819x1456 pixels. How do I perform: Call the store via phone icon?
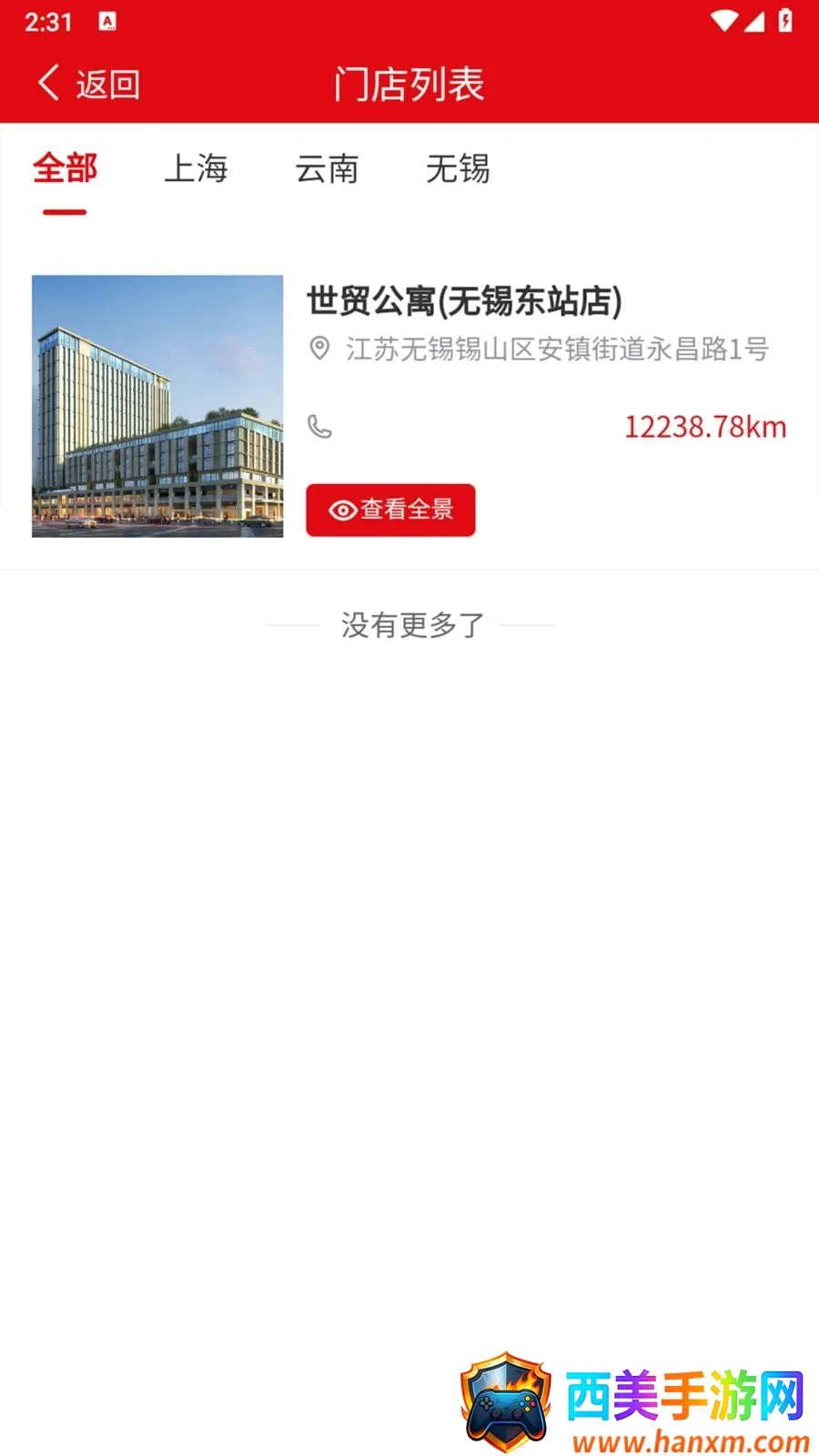[x=319, y=427]
